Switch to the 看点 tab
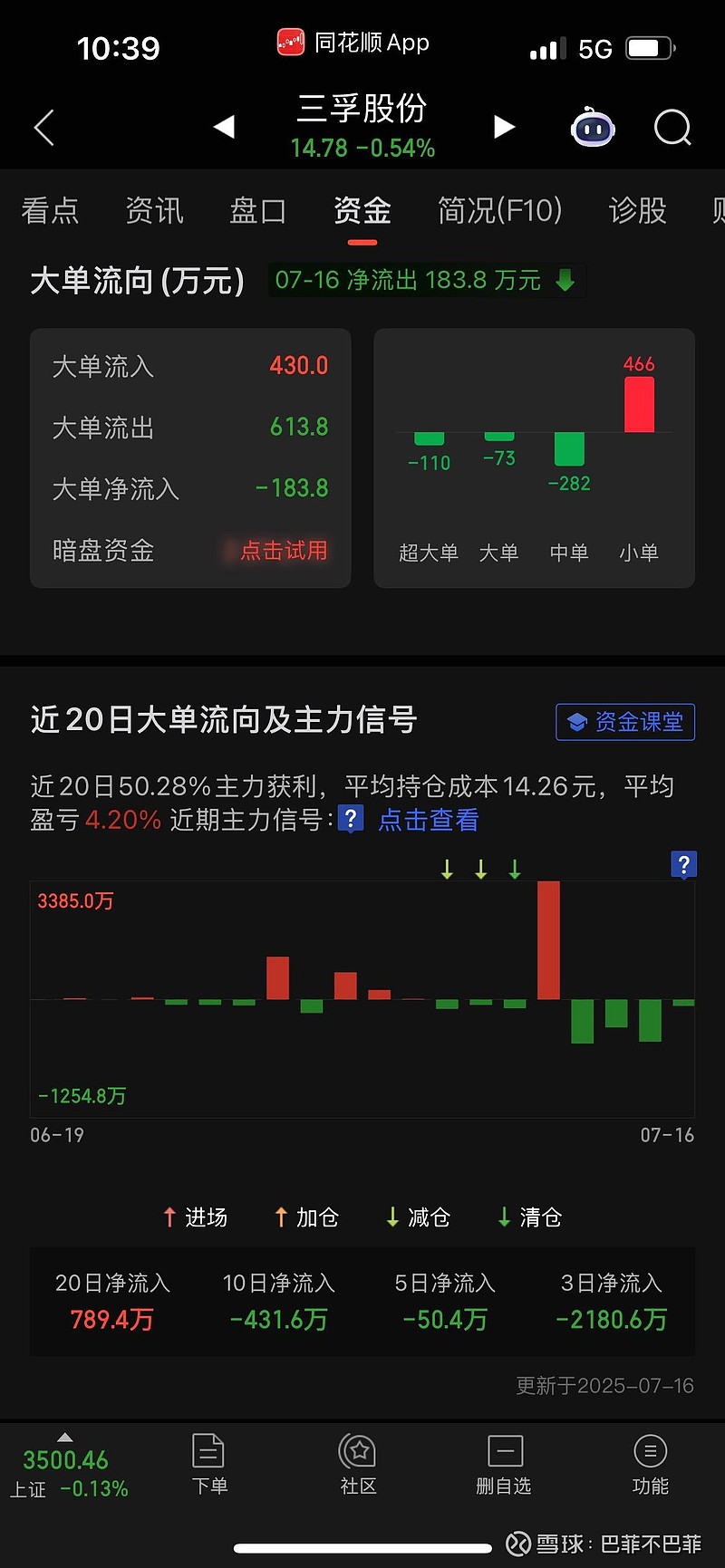Image resolution: width=725 pixels, height=1568 pixels. point(50,210)
